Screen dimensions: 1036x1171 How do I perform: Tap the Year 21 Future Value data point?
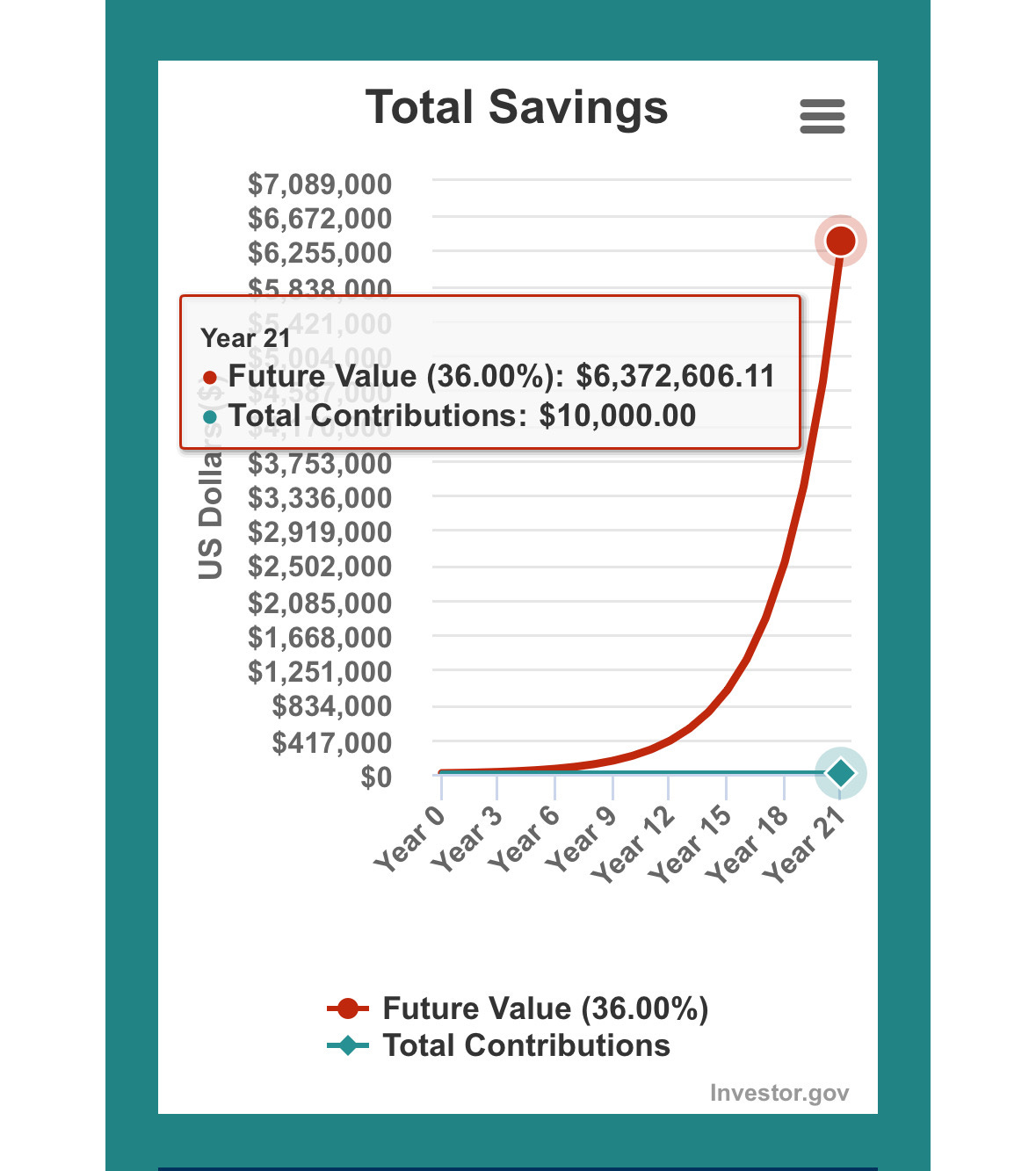tap(841, 241)
